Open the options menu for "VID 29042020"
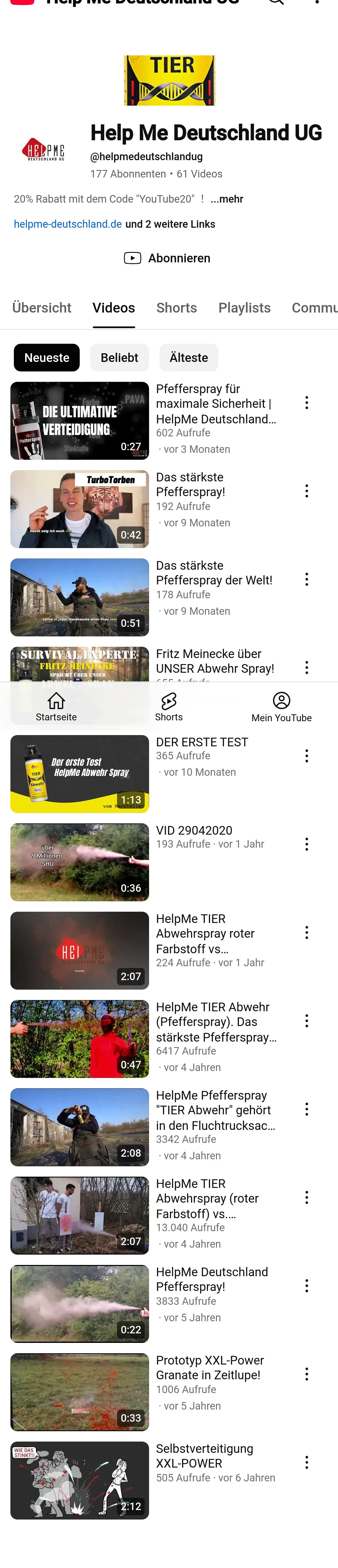This screenshot has height=1568, width=338. (x=307, y=844)
